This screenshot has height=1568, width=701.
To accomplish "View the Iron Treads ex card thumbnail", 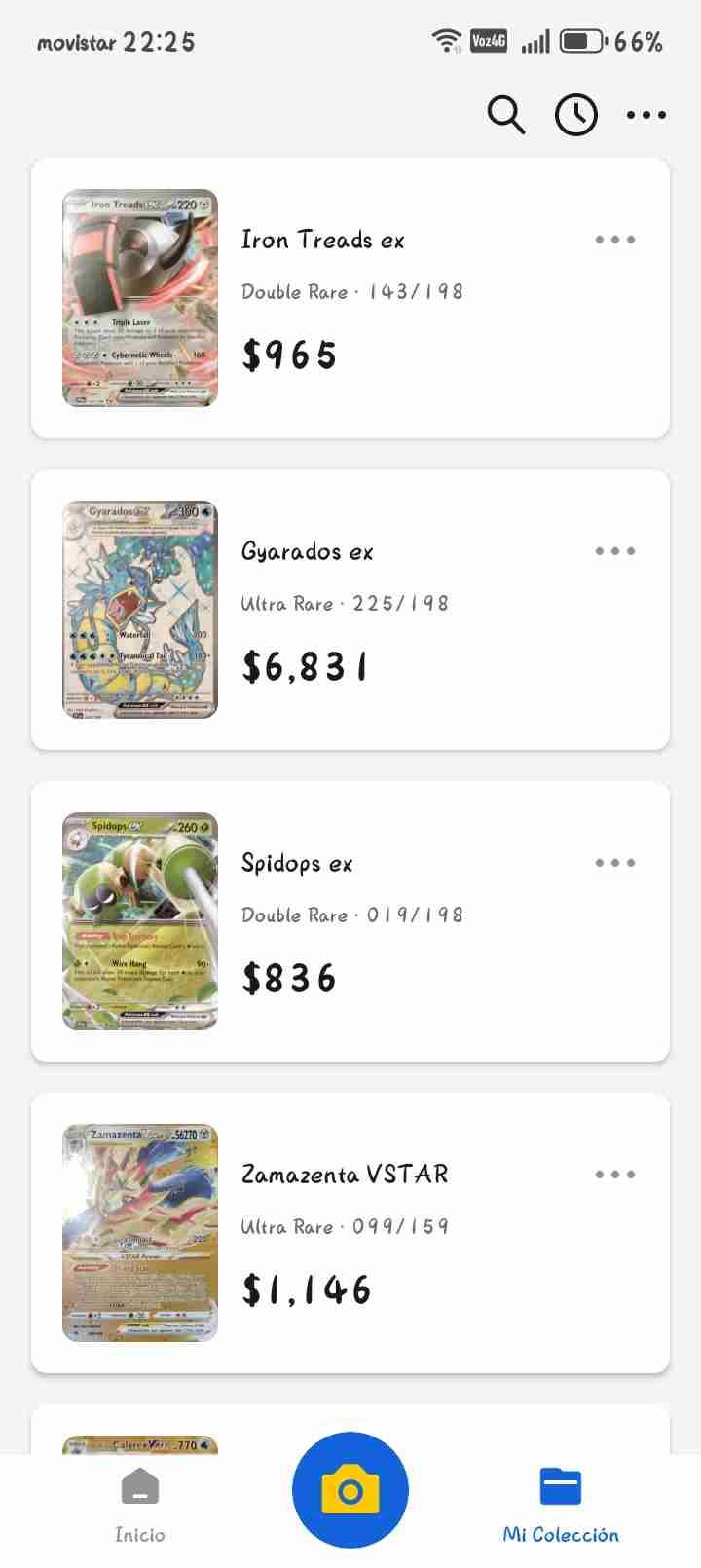I will tap(139, 297).
